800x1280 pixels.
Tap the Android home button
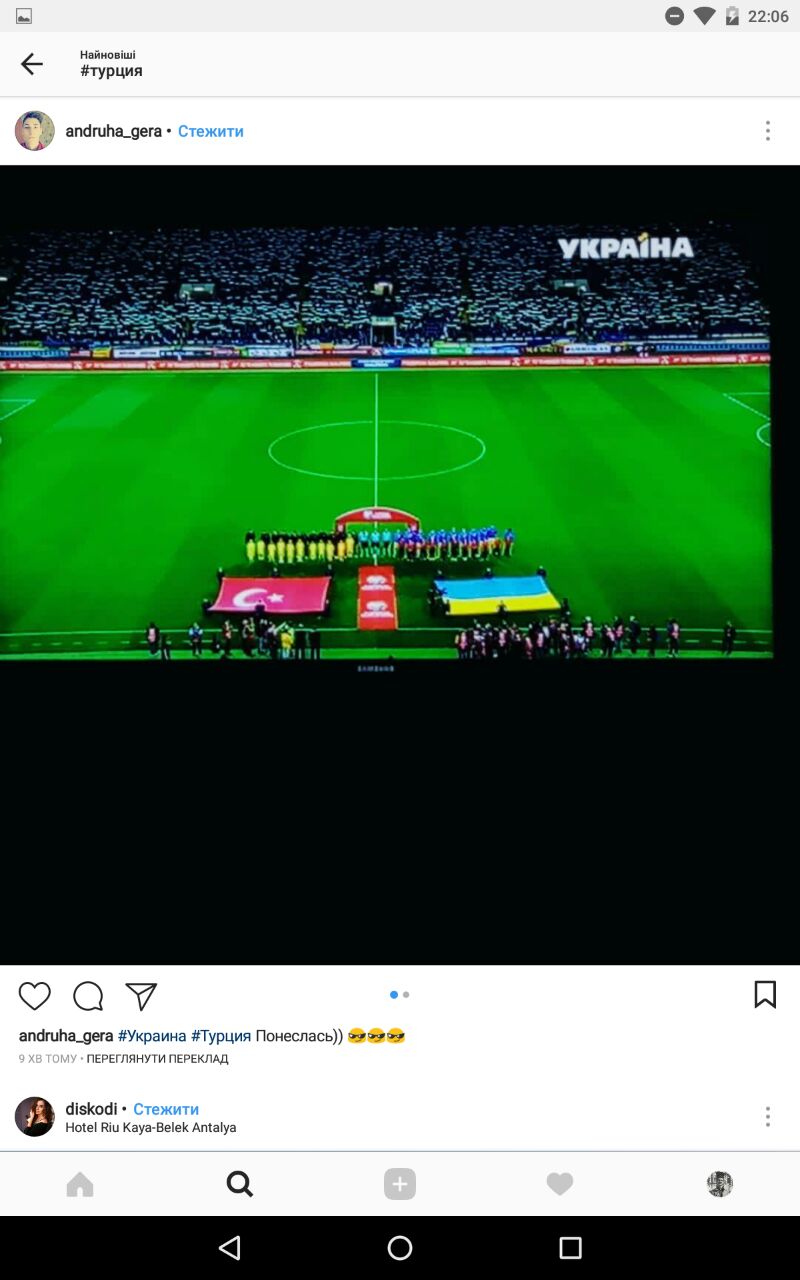point(400,1248)
